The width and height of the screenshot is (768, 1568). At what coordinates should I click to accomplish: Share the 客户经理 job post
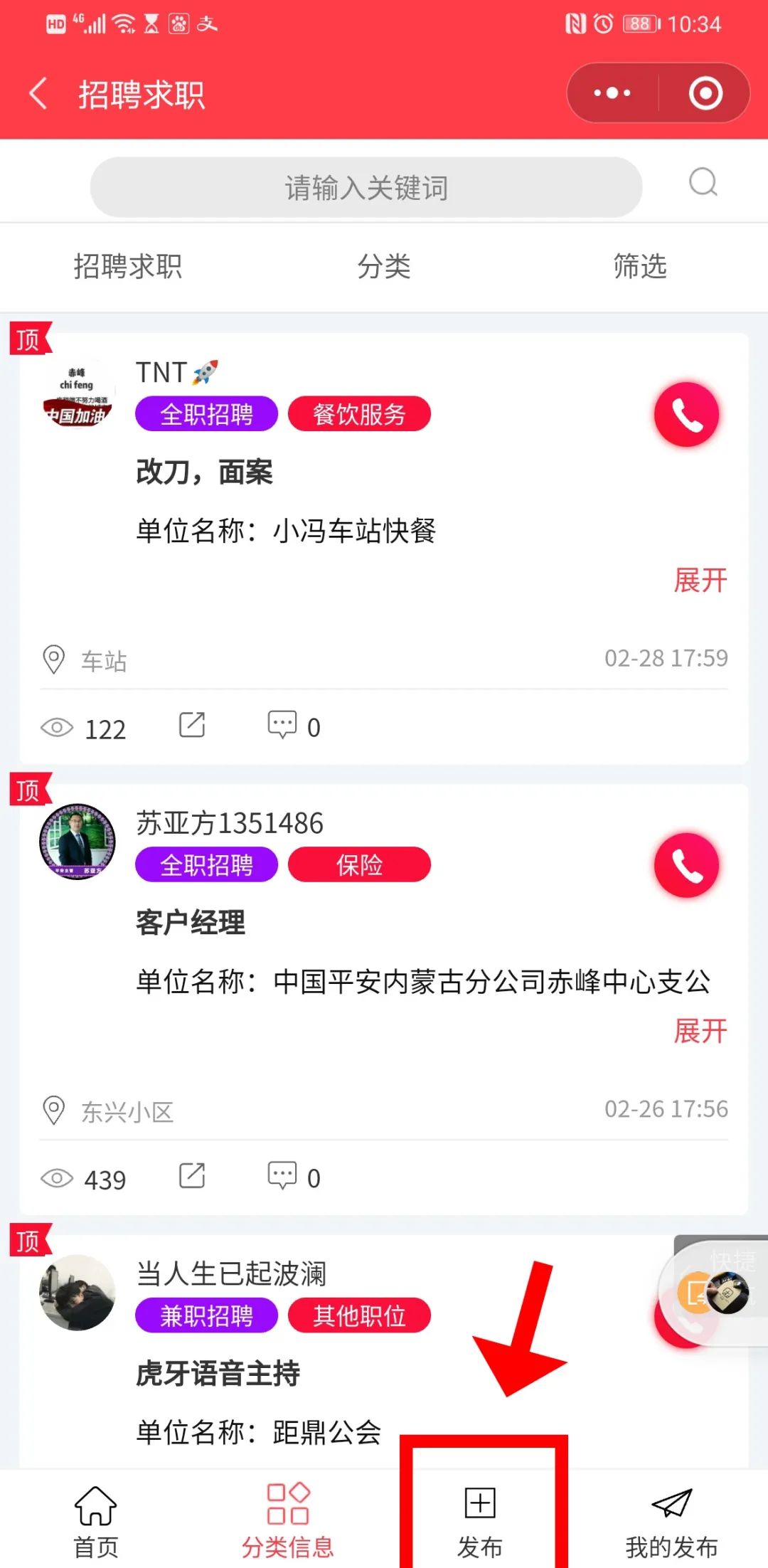pos(192,1176)
